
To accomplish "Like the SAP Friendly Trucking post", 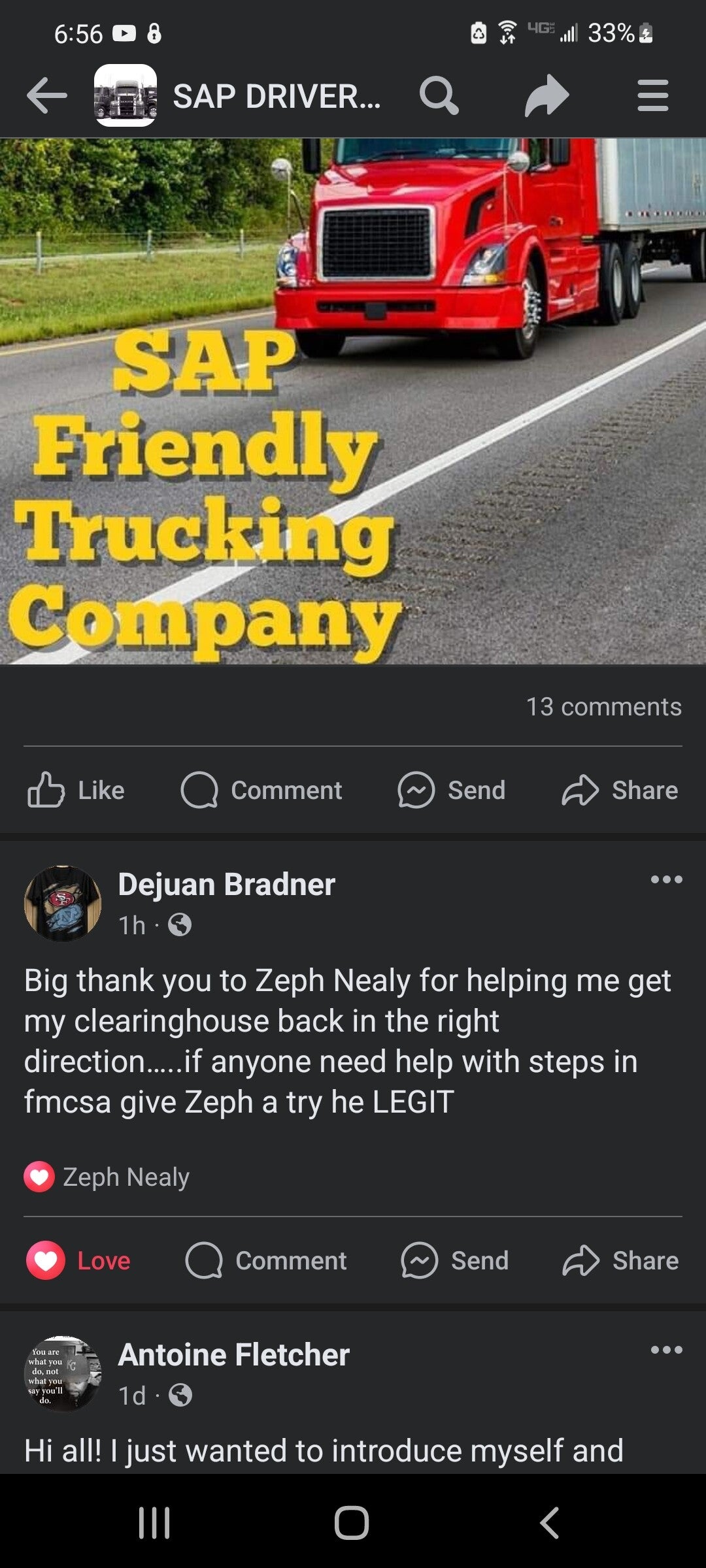I will tap(76, 790).
